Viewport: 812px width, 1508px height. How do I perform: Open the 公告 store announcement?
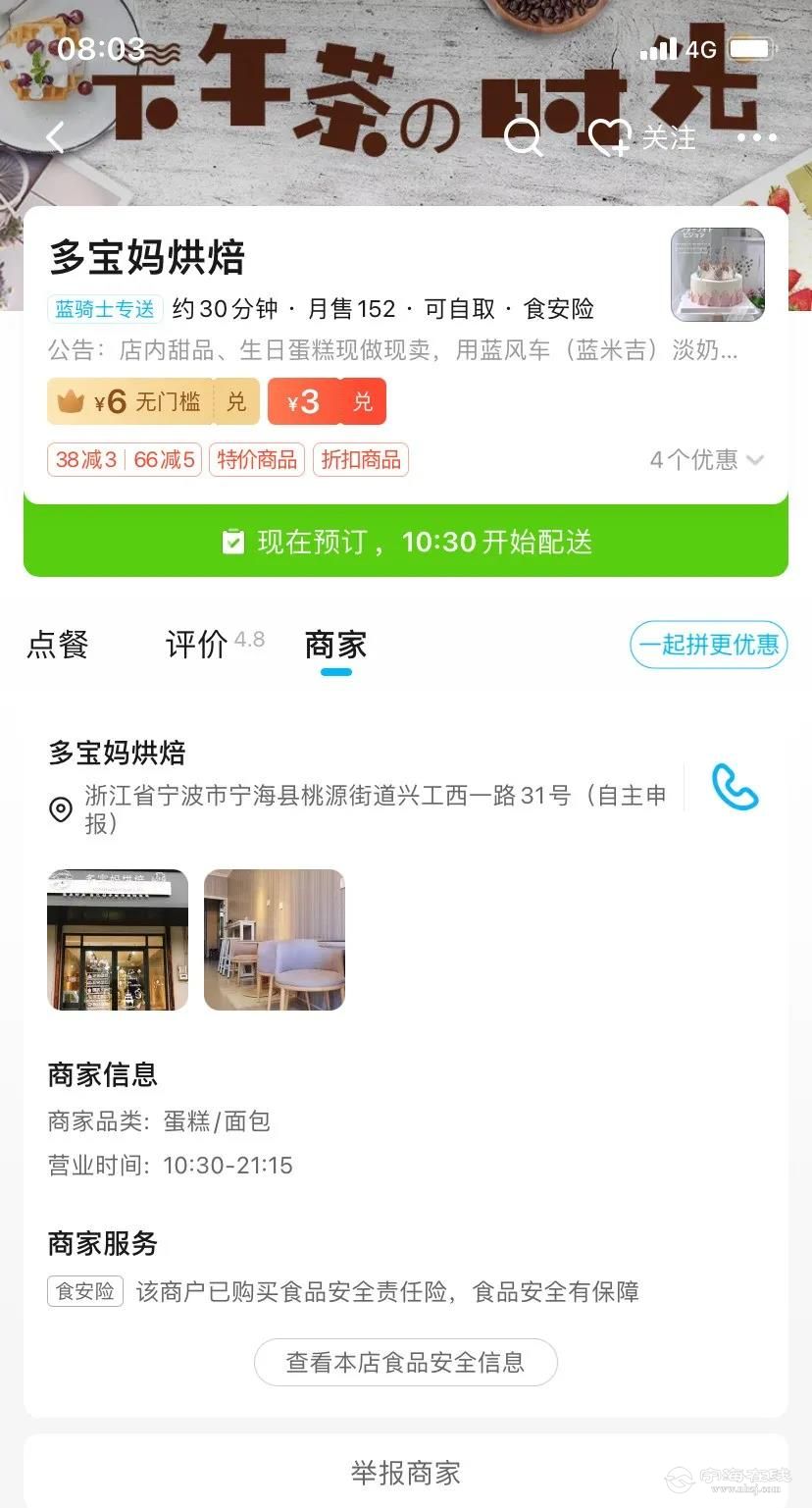[x=392, y=350]
